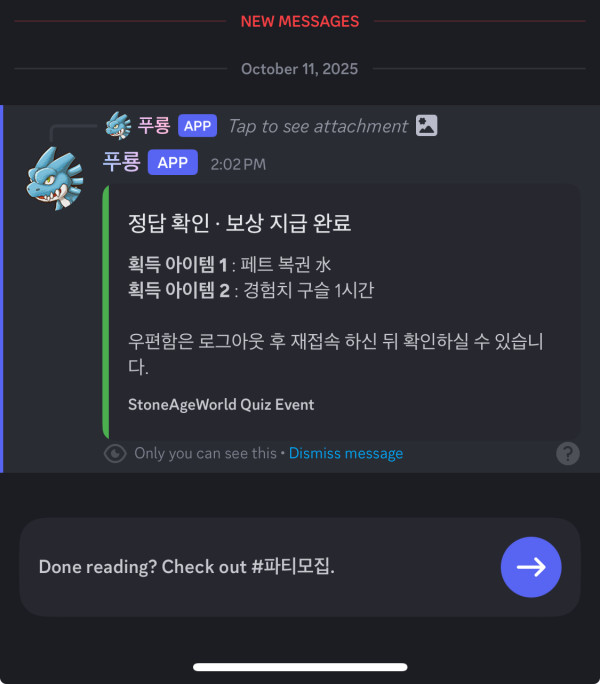This screenshot has width=600, height=684.
Task: Open the 푸룡 bot avatar profile
Action: pyautogui.click(x=54, y=178)
